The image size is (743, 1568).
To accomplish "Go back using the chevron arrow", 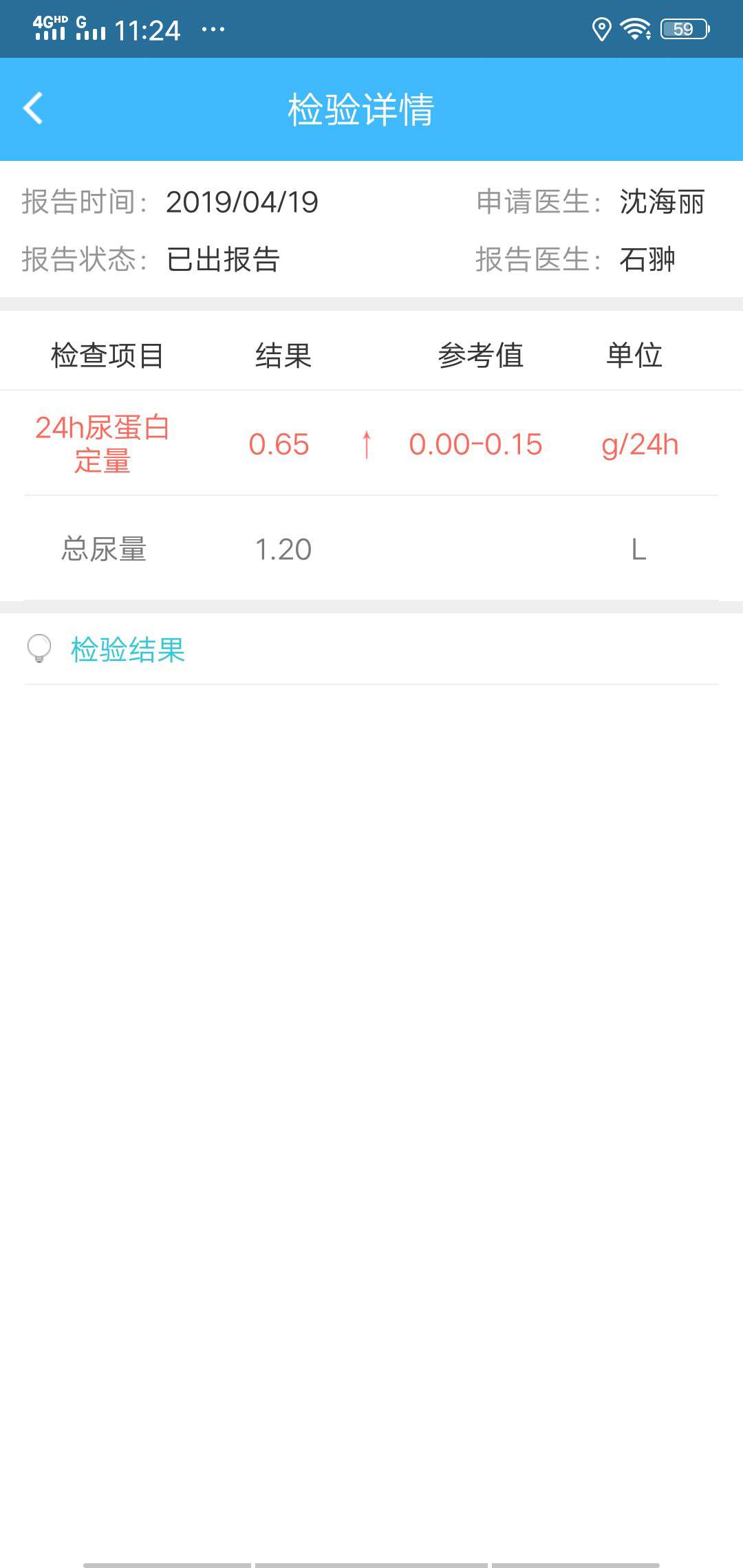I will coord(32,108).
